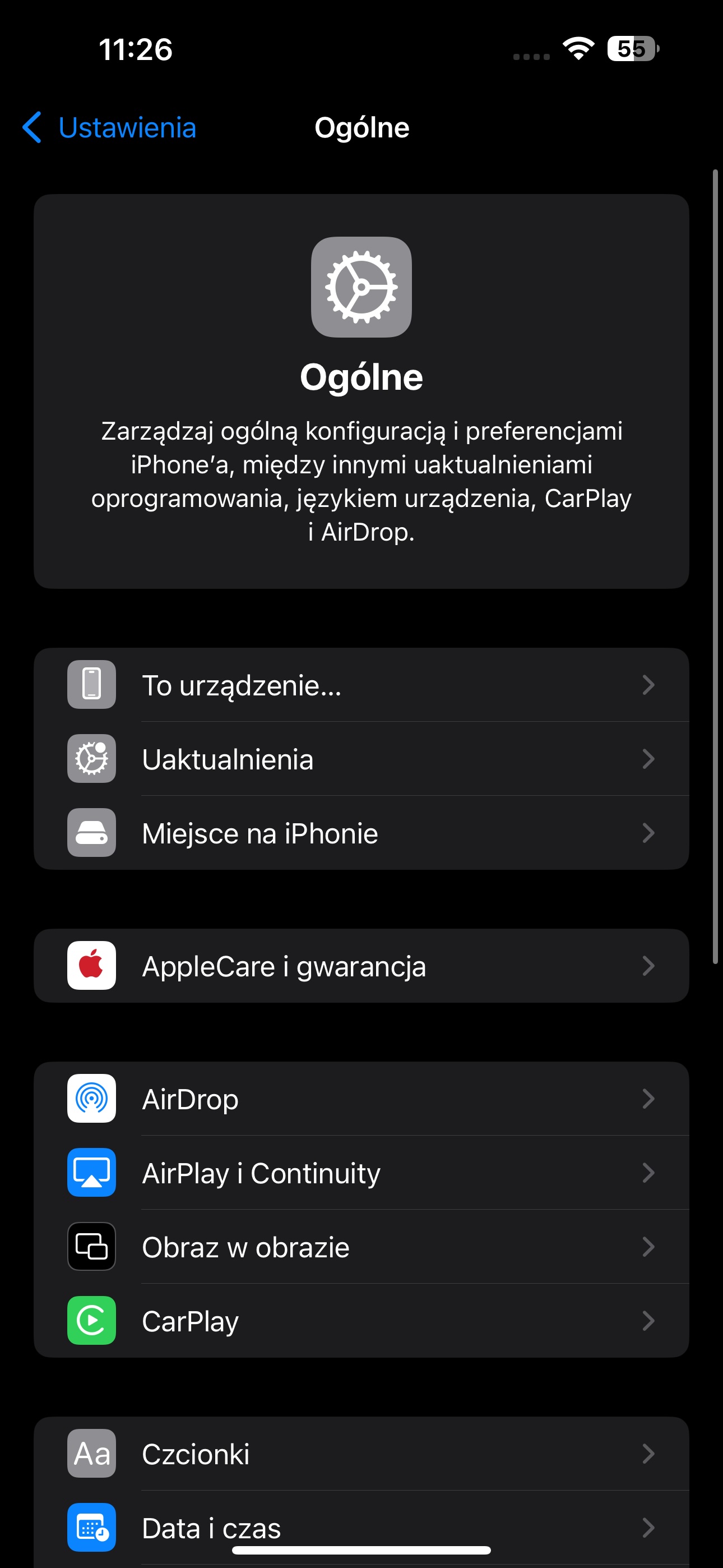The image size is (723, 1568).
Task: Open AppleCare i gwarancja
Action: [361, 966]
